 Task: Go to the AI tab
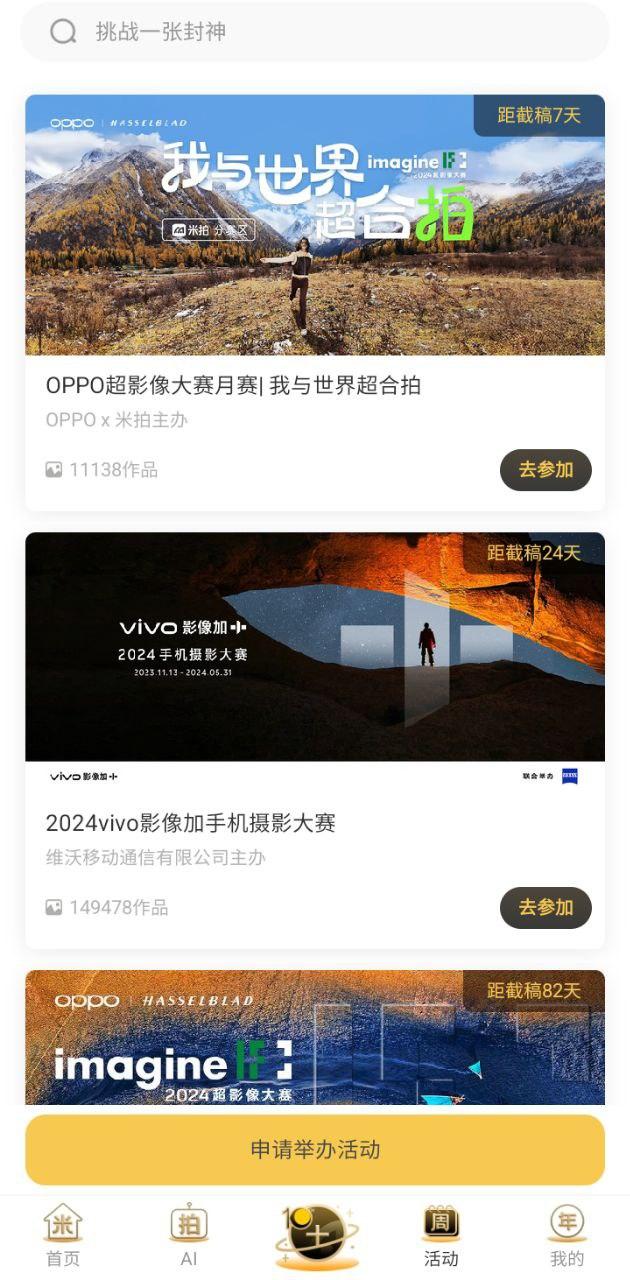click(x=189, y=1236)
